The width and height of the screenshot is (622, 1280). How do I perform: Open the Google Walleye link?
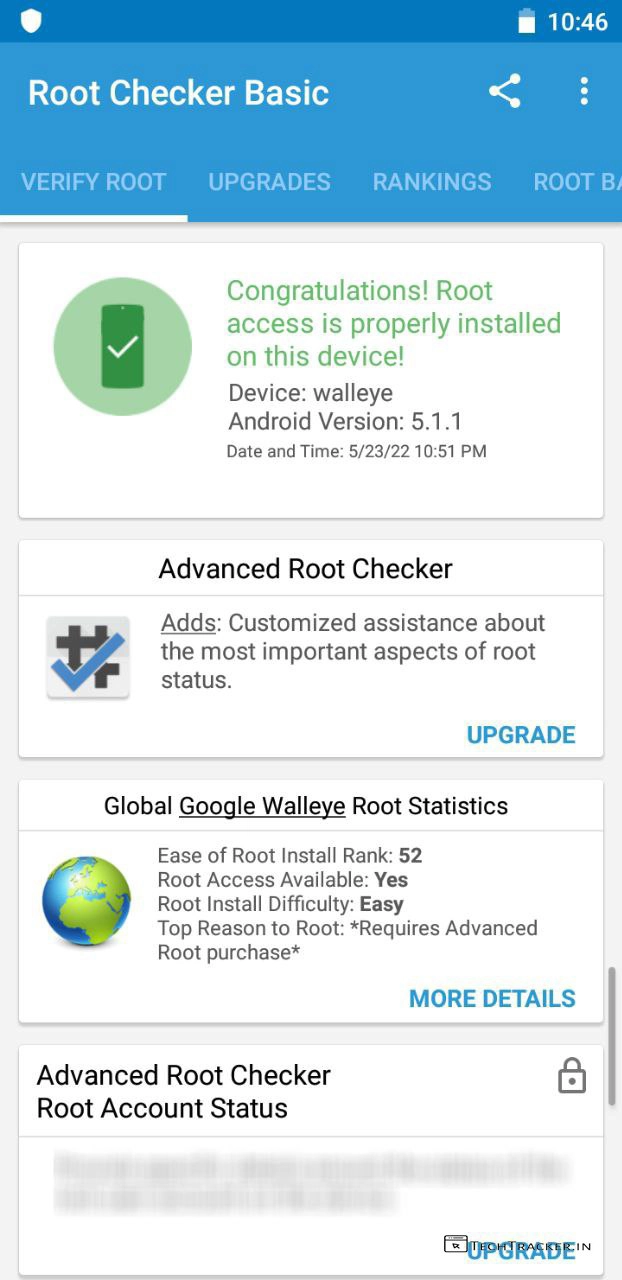point(262,806)
